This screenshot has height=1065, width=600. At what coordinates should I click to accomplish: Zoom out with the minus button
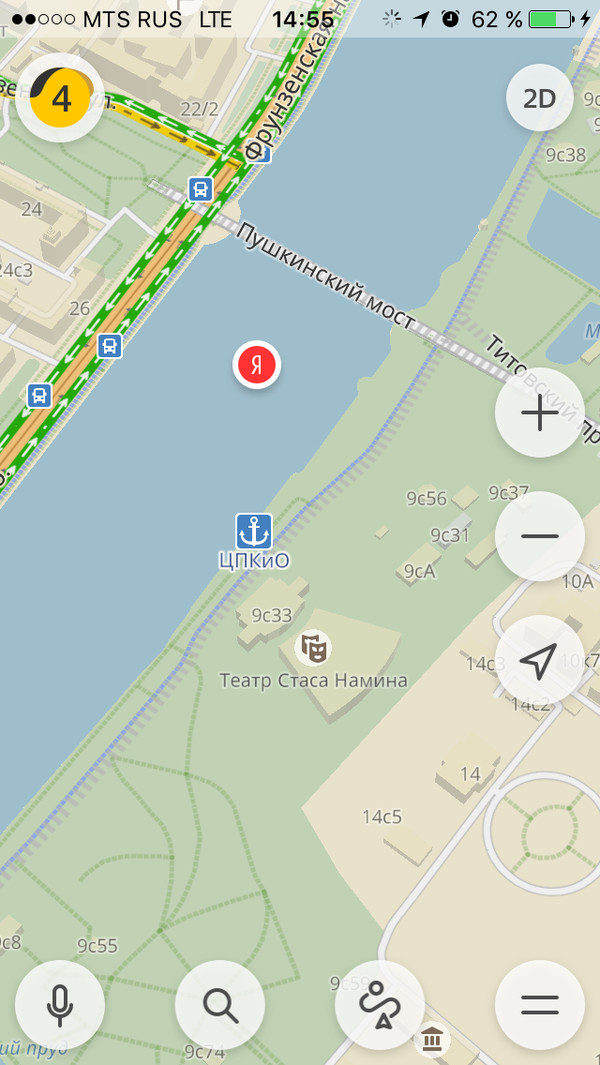click(x=539, y=536)
